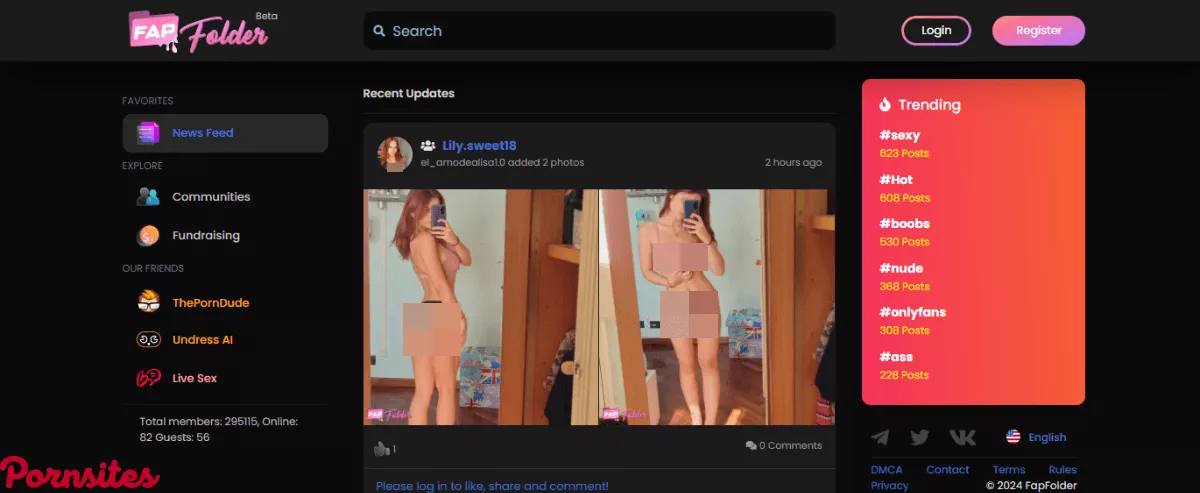Tap 'Please log in to like, share and comment' link
This screenshot has height=493, width=1200.
pyautogui.click(x=492, y=486)
